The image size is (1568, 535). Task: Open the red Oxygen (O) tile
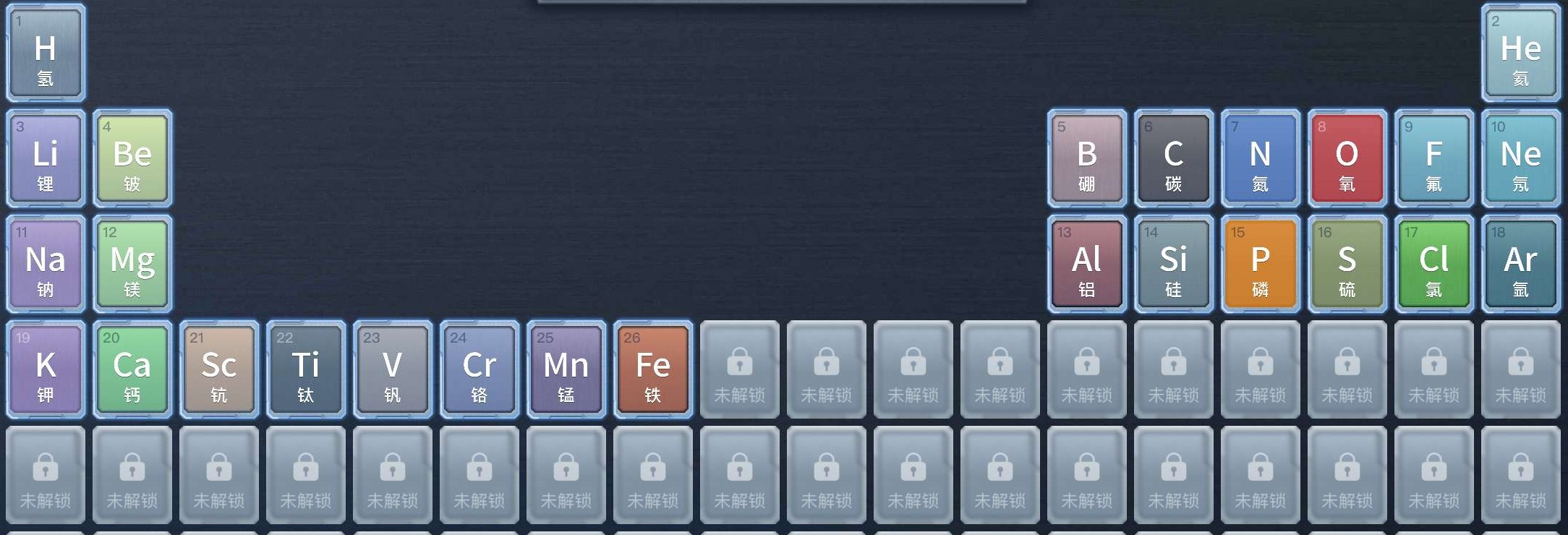click(x=1347, y=158)
